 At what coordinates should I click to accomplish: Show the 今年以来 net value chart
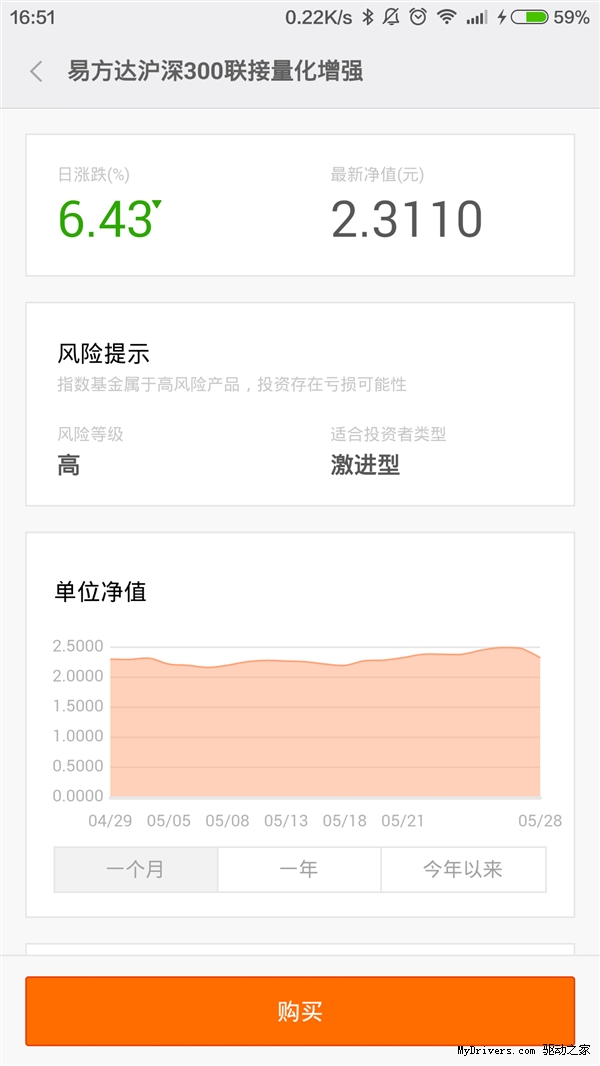pyautogui.click(x=463, y=869)
